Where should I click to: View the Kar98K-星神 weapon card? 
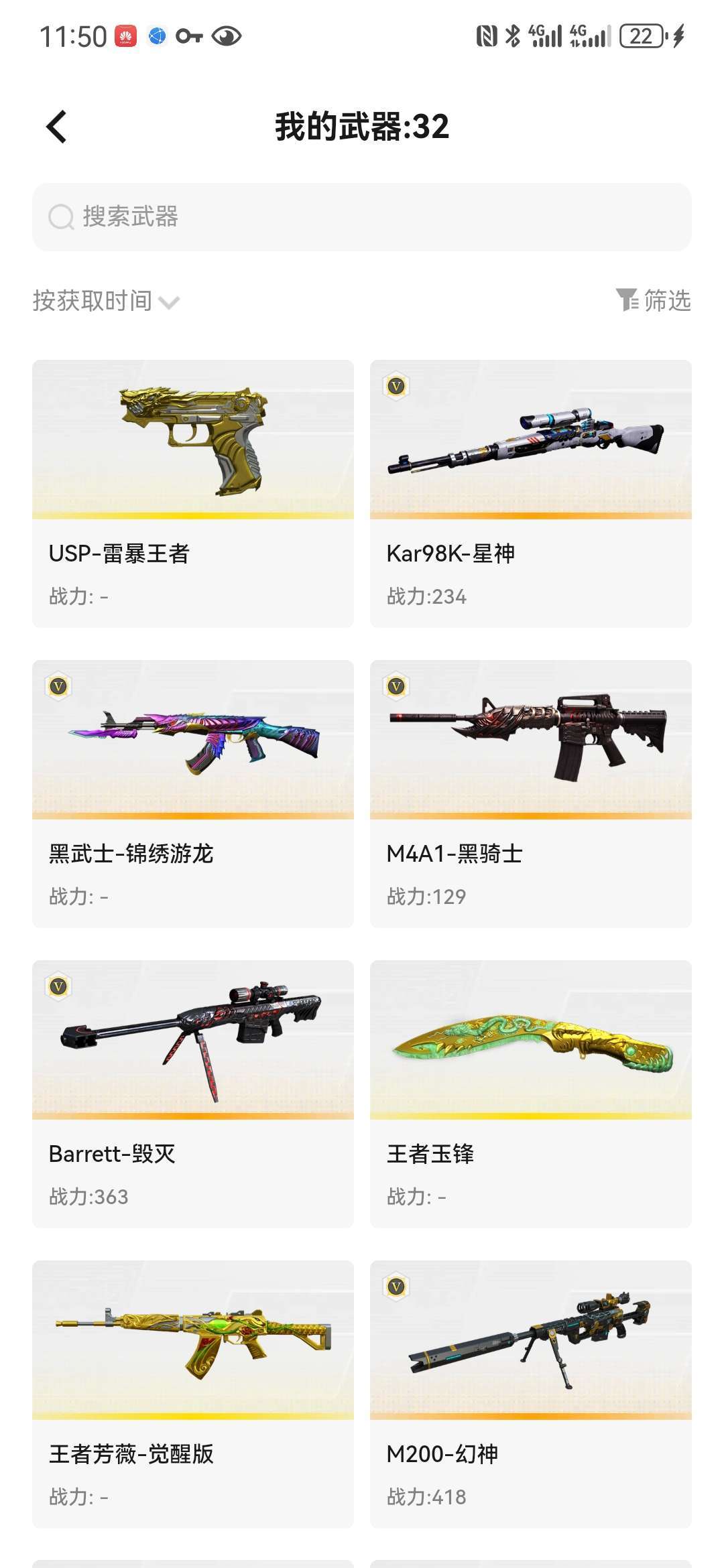click(x=531, y=494)
